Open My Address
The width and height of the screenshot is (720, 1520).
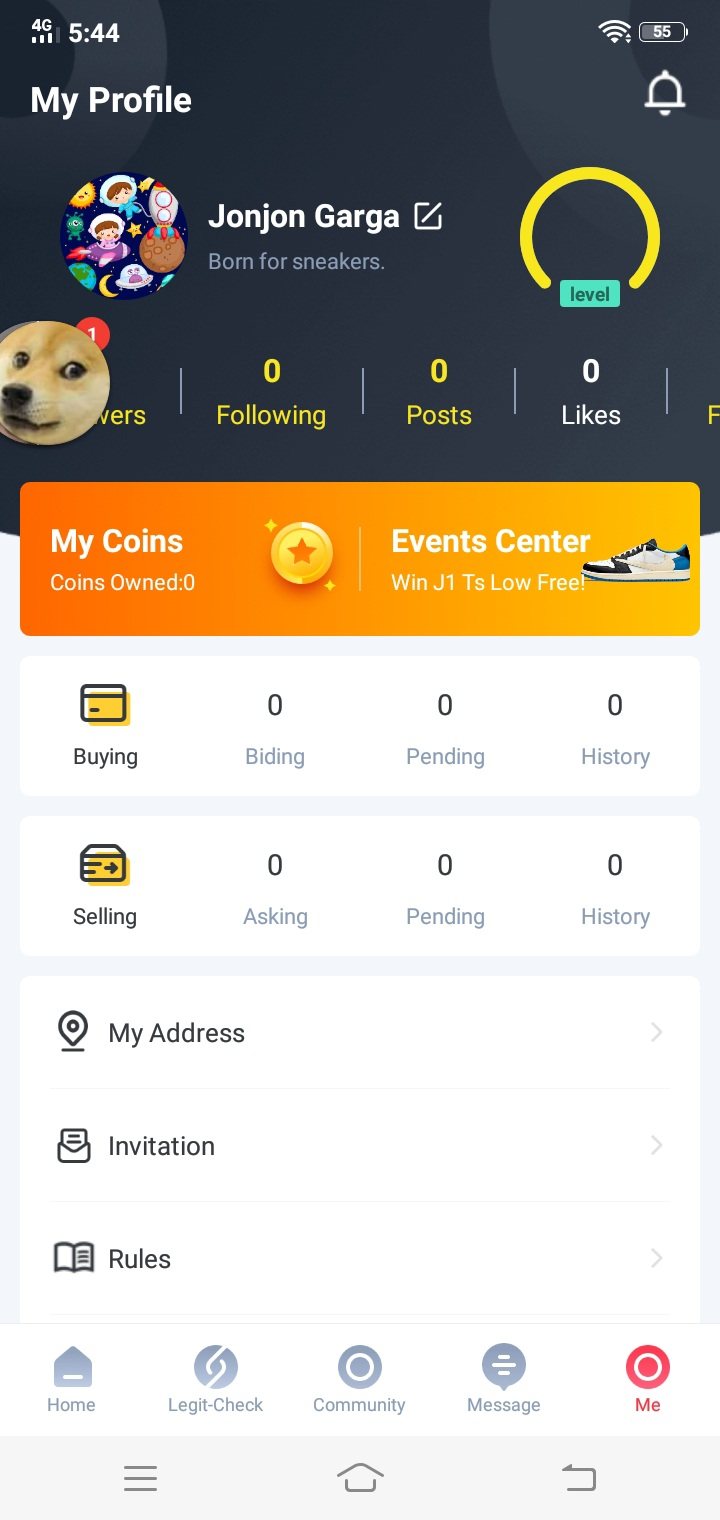[x=360, y=1032]
